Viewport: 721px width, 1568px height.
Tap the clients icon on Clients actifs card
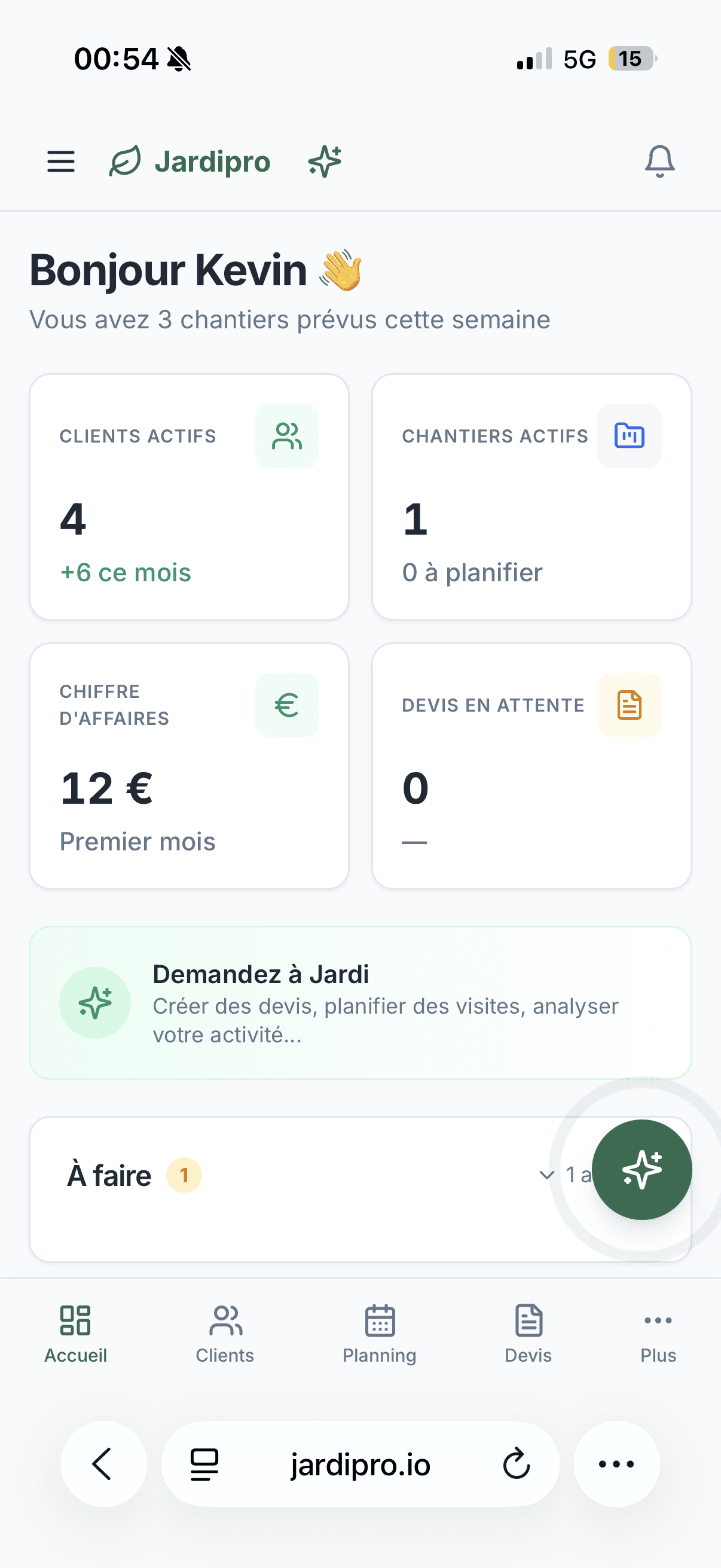[286, 436]
